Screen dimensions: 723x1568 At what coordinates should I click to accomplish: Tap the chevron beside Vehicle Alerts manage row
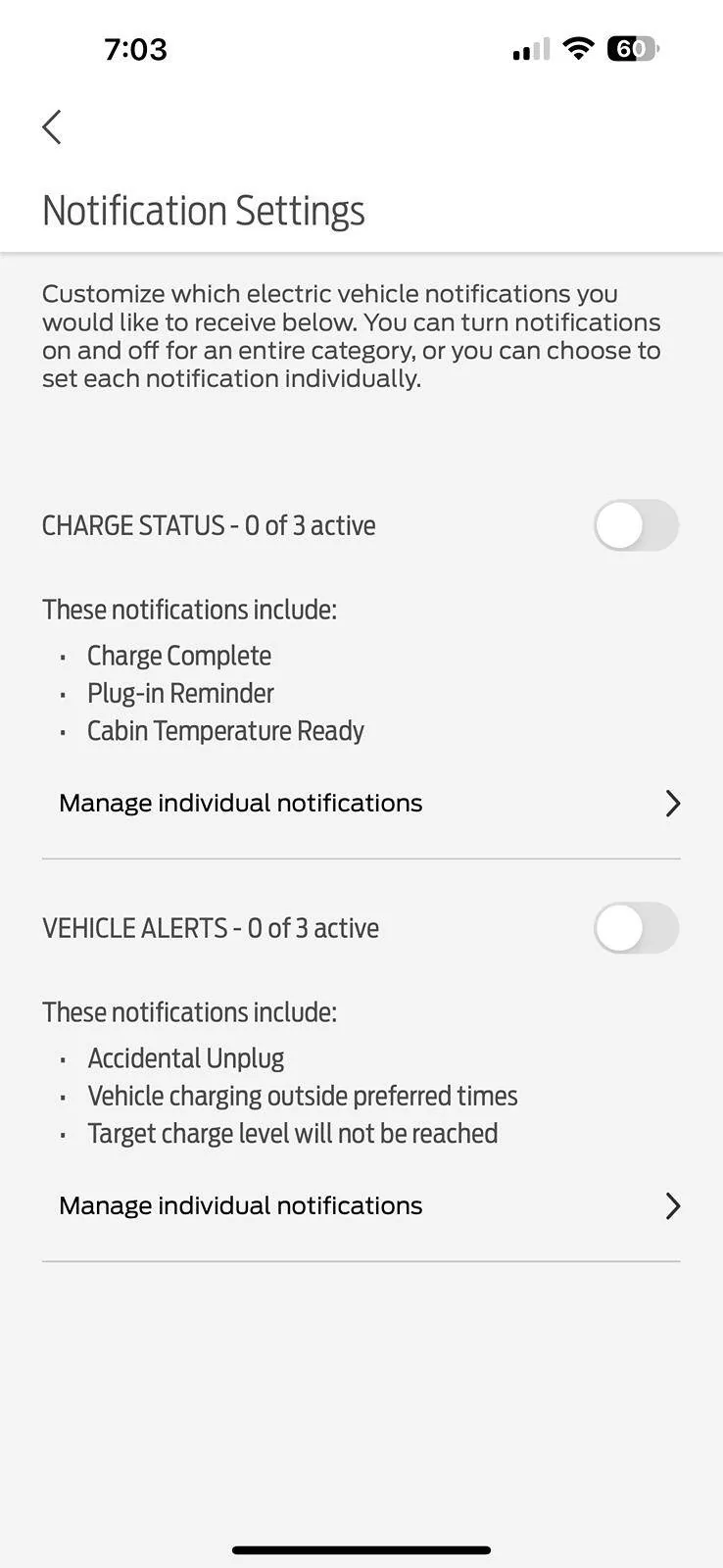(673, 1205)
